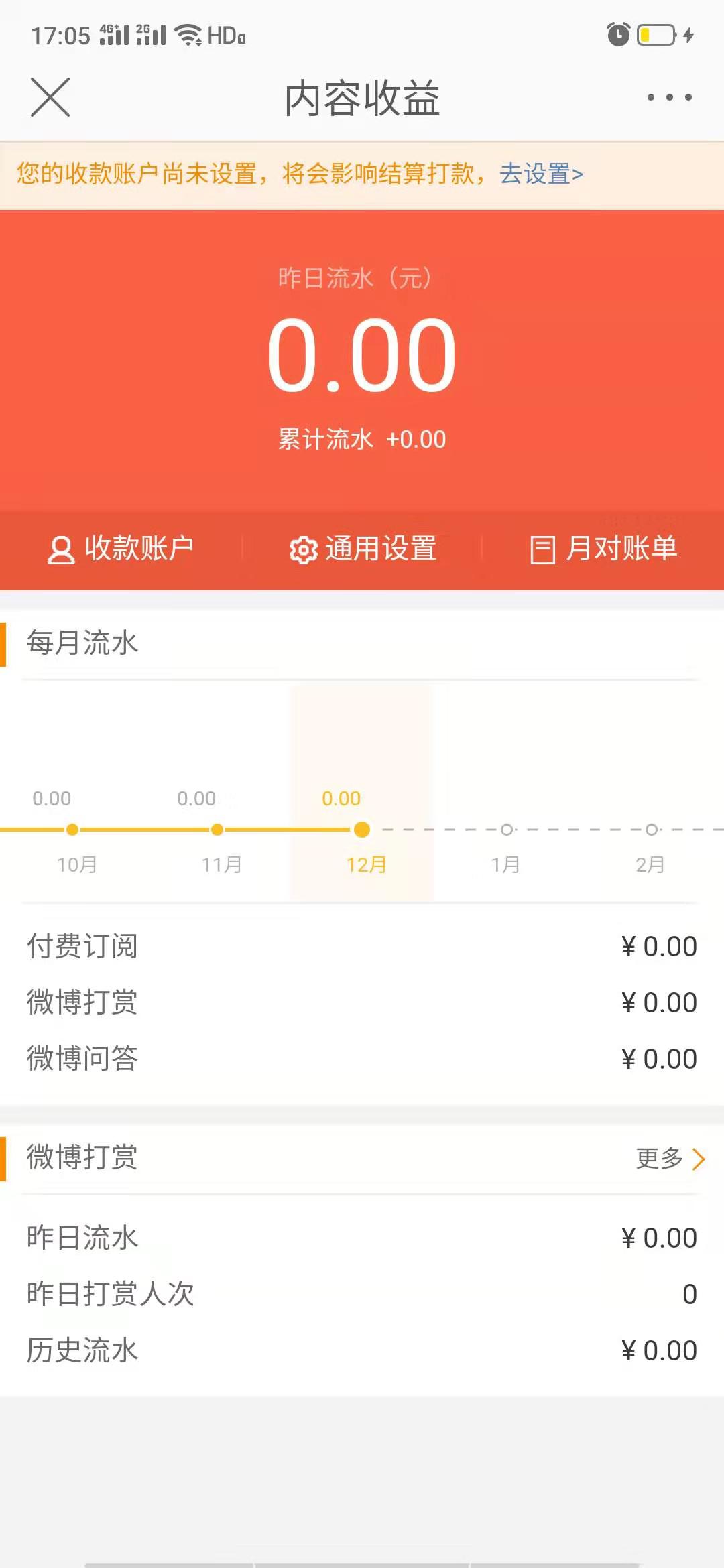Open 通用设置
724x1568 pixels.
click(x=363, y=549)
